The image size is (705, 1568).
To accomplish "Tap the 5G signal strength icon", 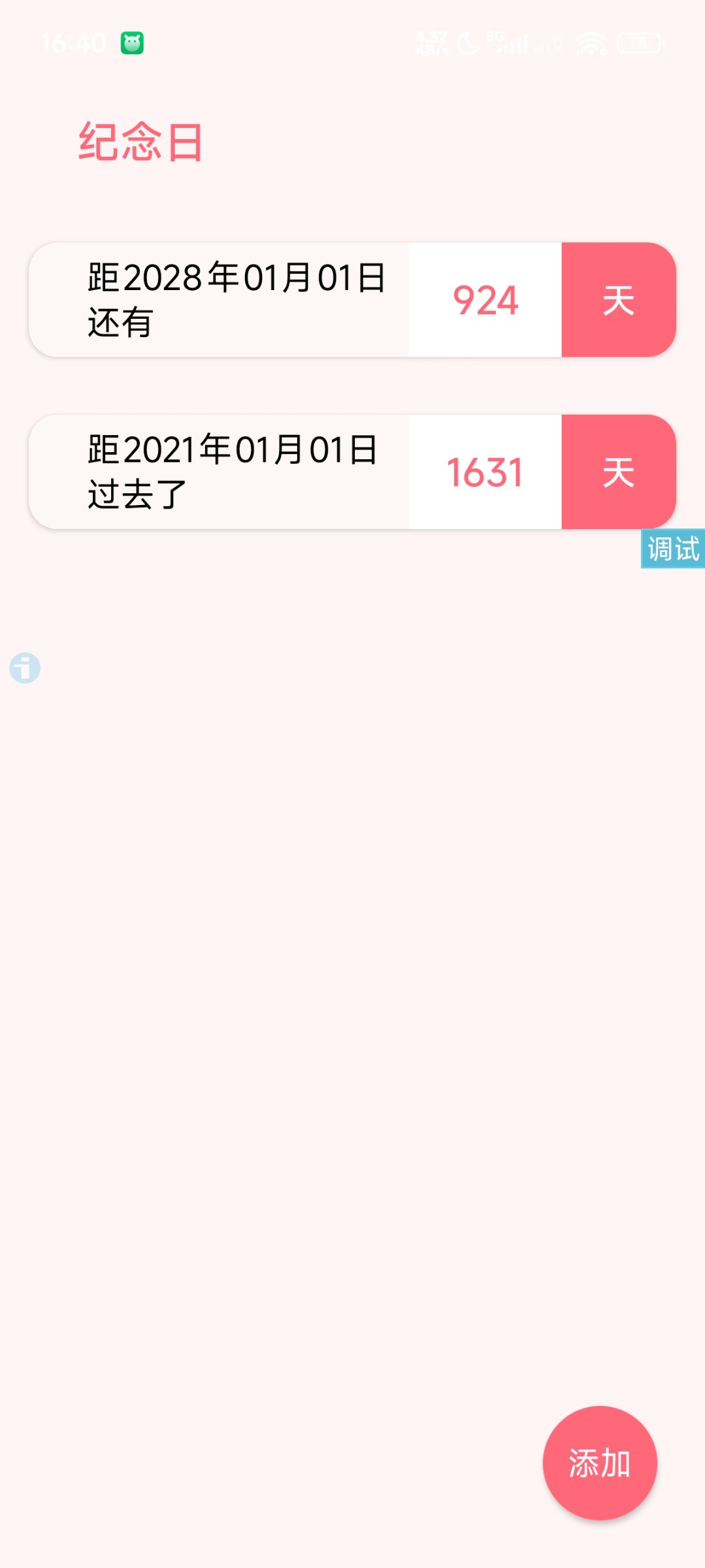I will (513, 42).
